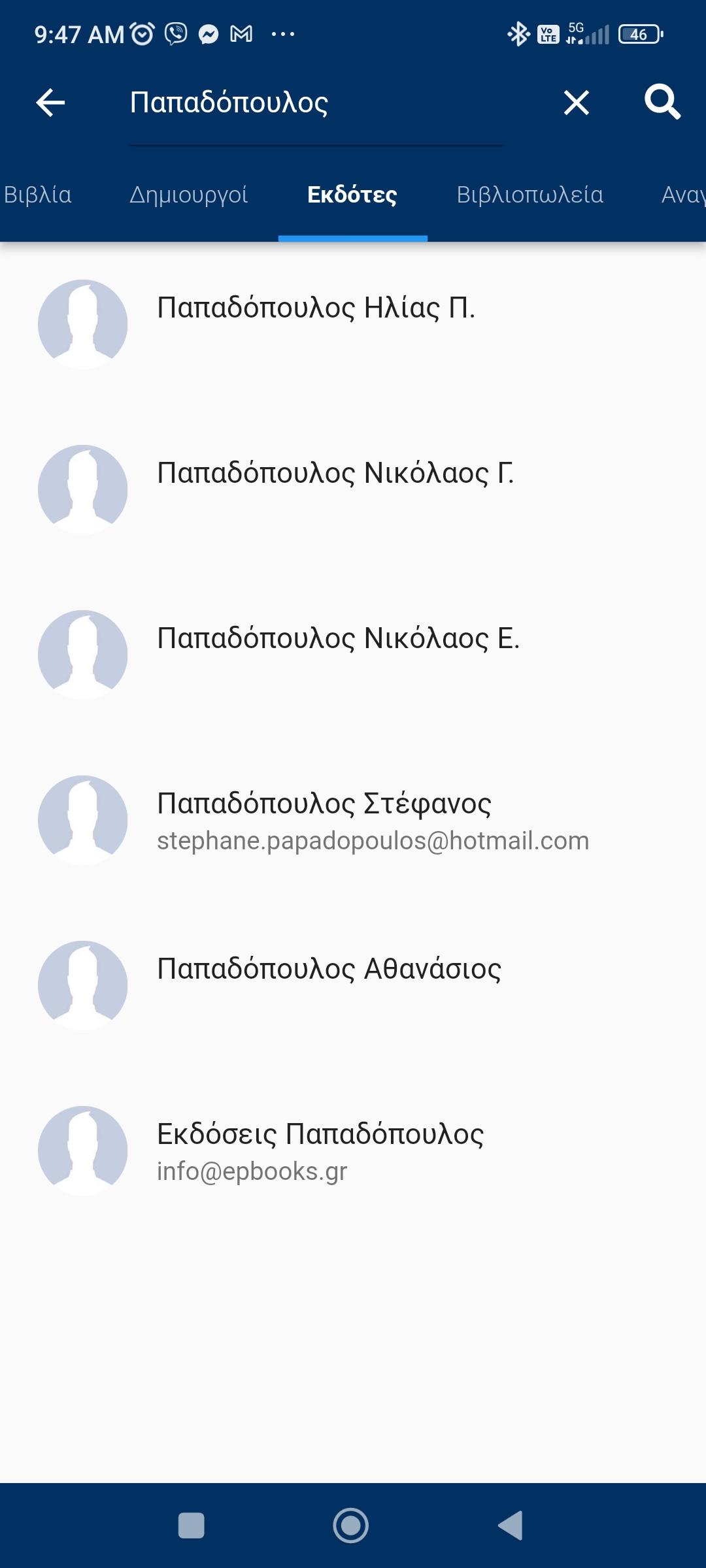The height and width of the screenshot is (1568, 706).
Task: Go back using the top arrow
Action: pos(50,103)
